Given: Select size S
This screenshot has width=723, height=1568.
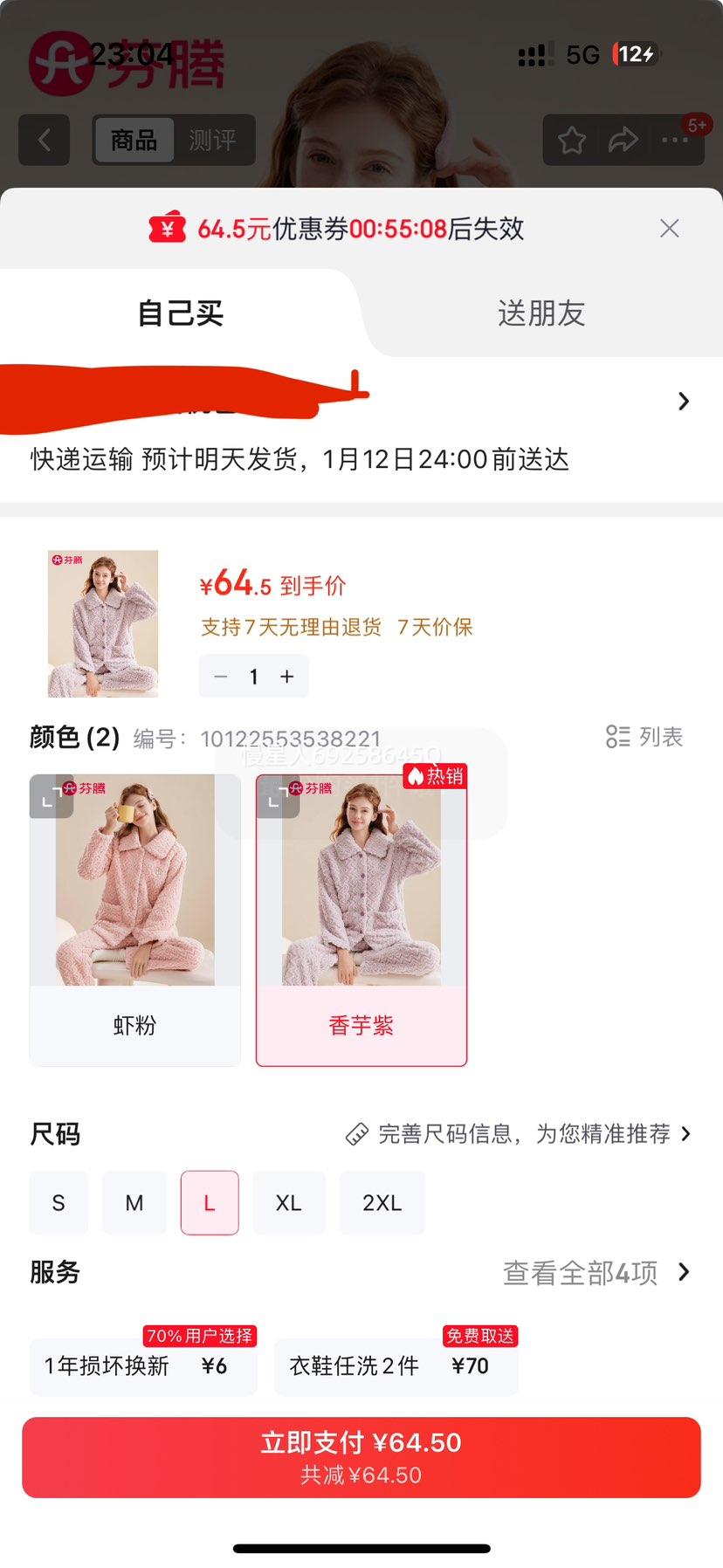Looking at the screenshot, I should pos(58,1202).
